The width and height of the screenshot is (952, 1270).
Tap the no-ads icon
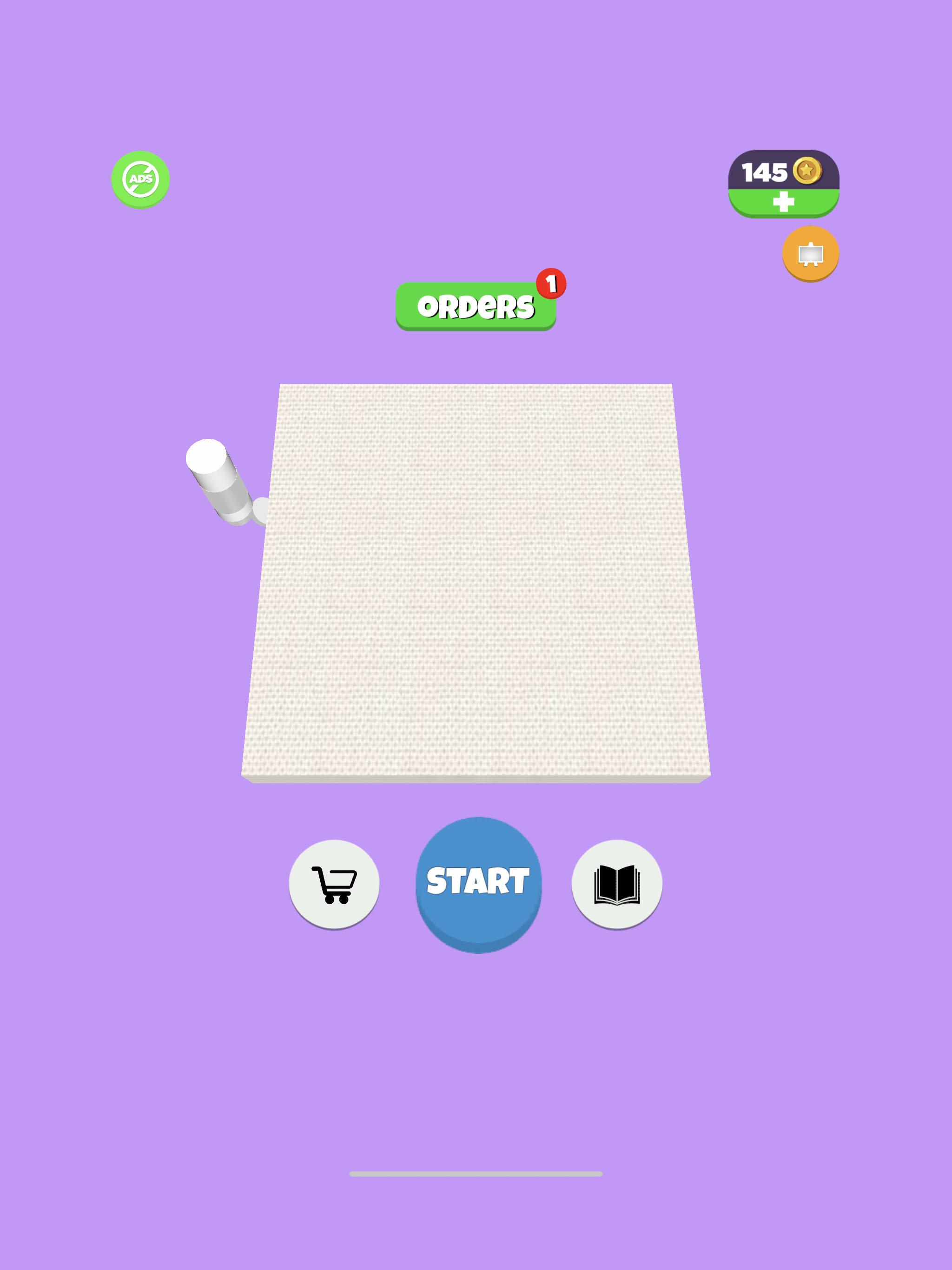coord(140,179)
